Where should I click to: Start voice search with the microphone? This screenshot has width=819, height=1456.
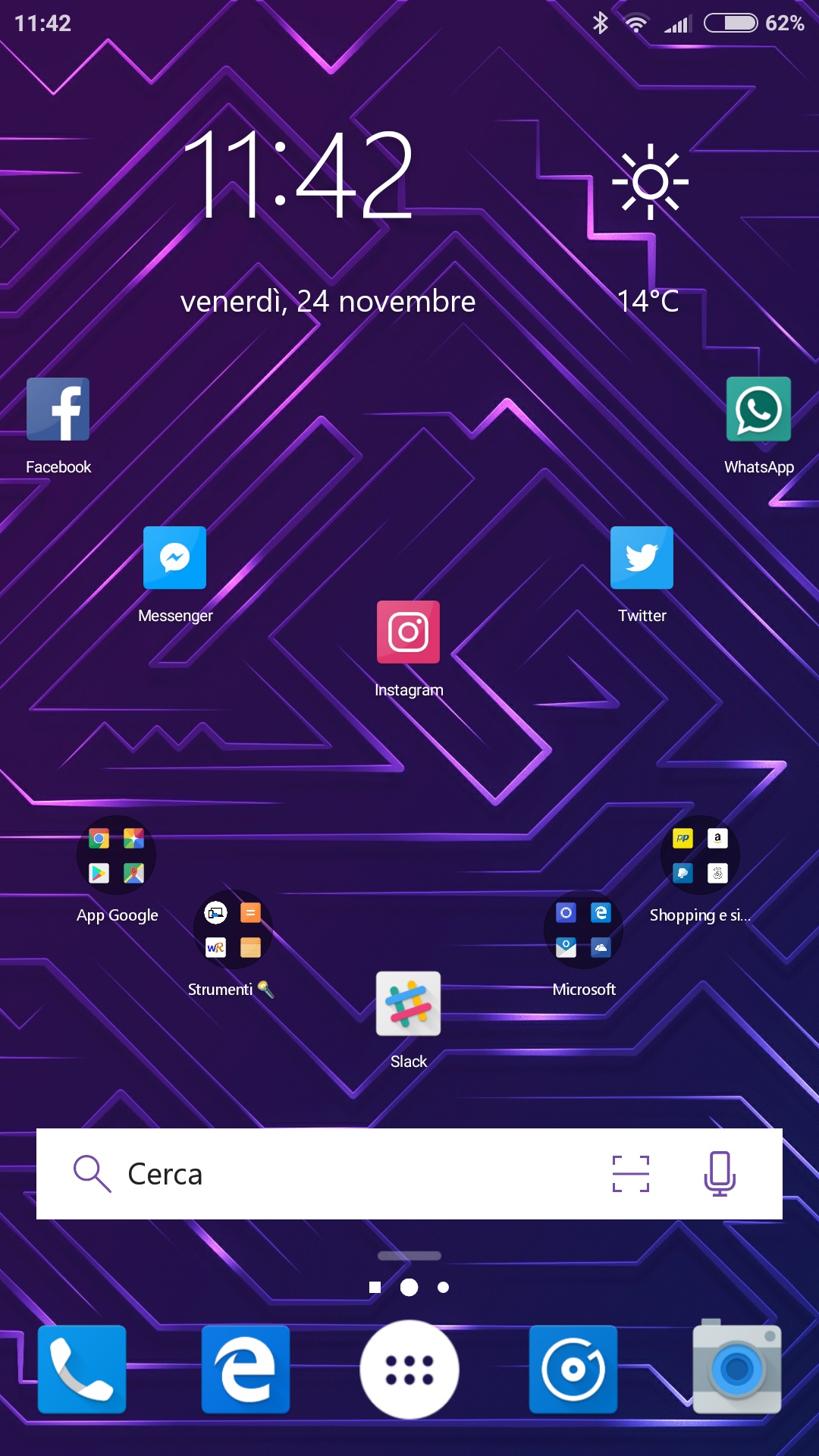(x=720, y=1174)
